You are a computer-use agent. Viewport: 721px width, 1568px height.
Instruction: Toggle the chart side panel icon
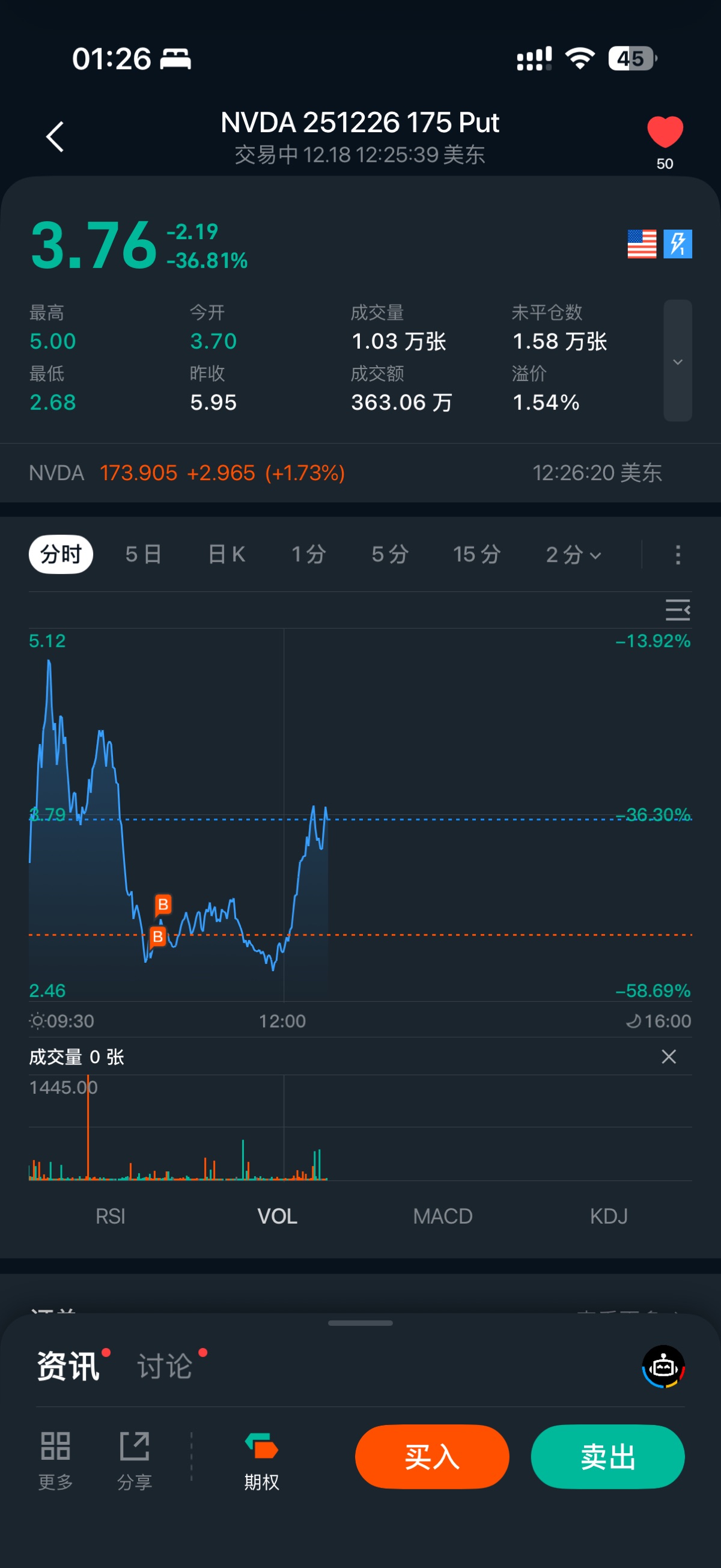coord(677,610)
